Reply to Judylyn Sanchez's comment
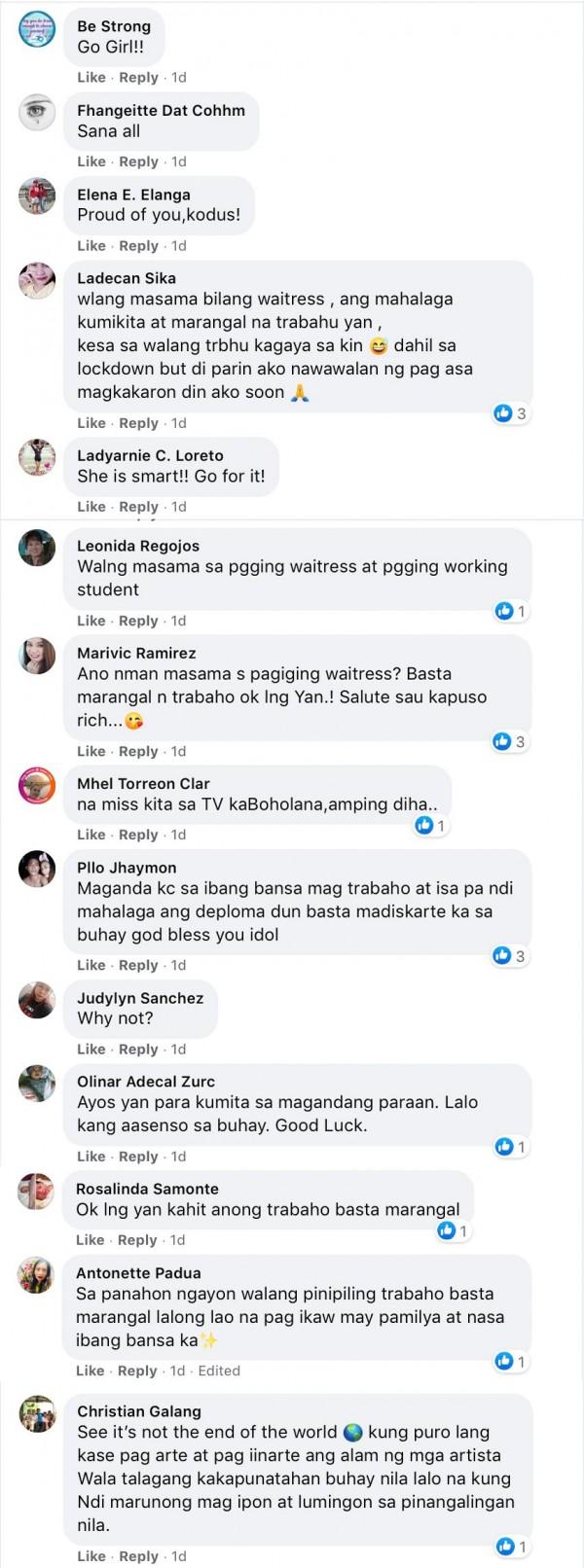The image size is (584, 1568). 138,1050
